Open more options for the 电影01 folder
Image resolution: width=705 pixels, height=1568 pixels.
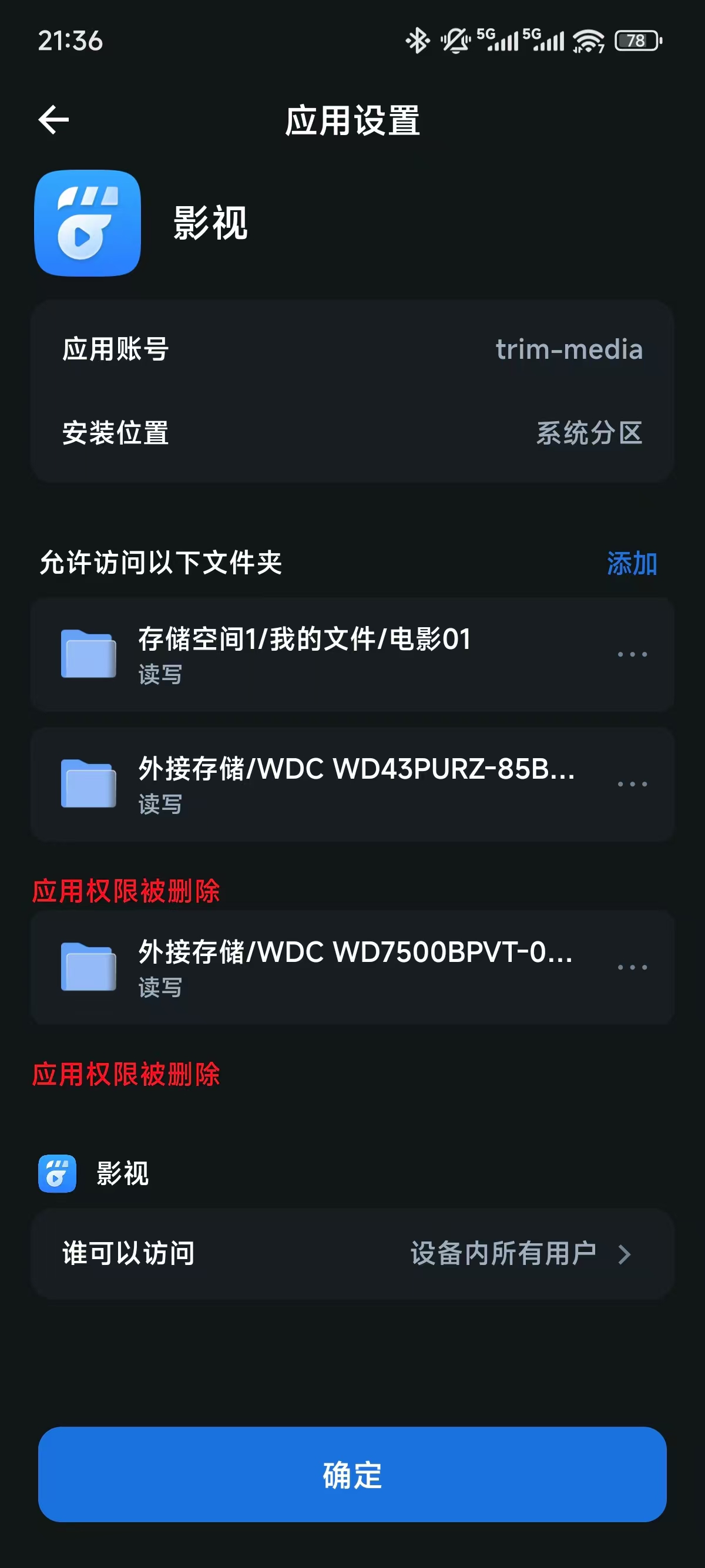click(x=632, y=654)
